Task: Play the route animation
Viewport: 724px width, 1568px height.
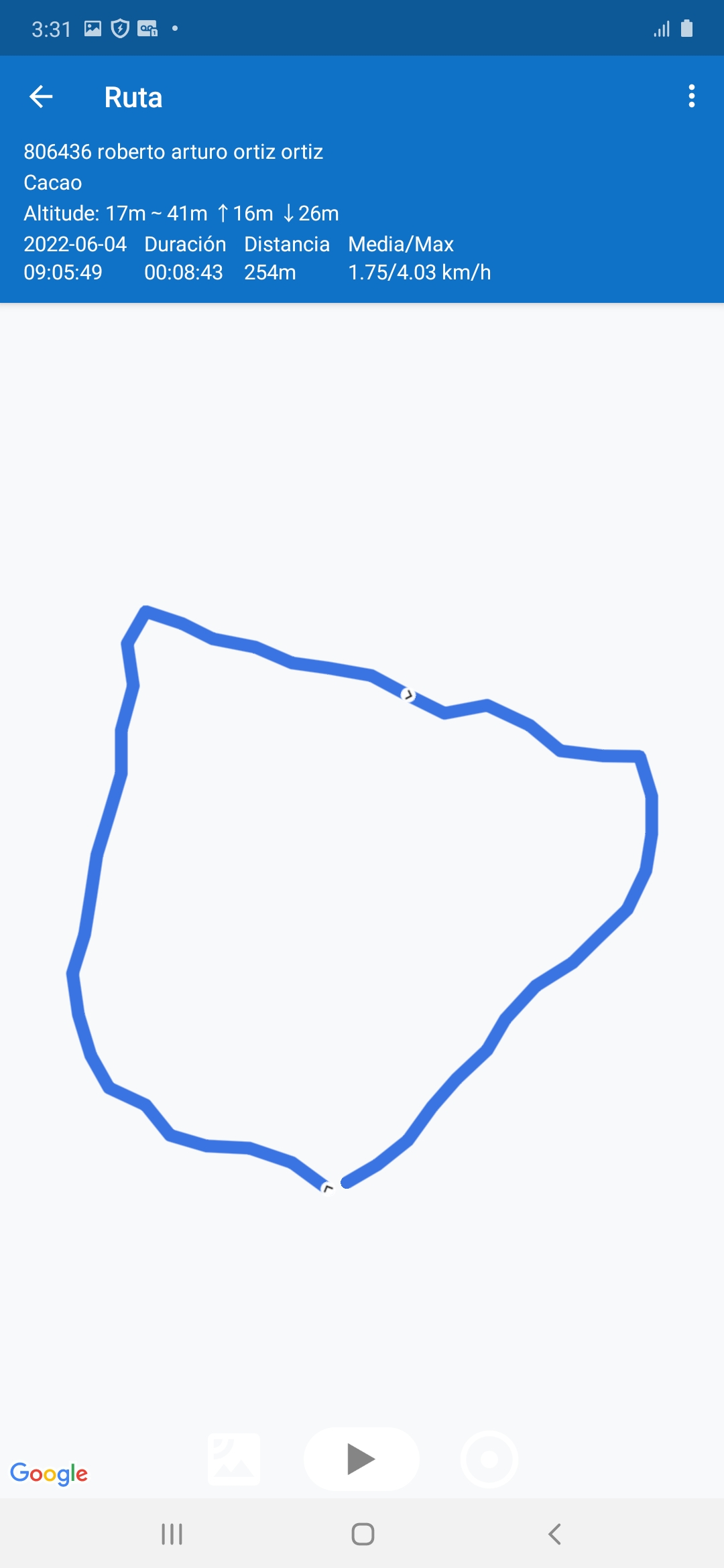Action: coord(361,1459)
